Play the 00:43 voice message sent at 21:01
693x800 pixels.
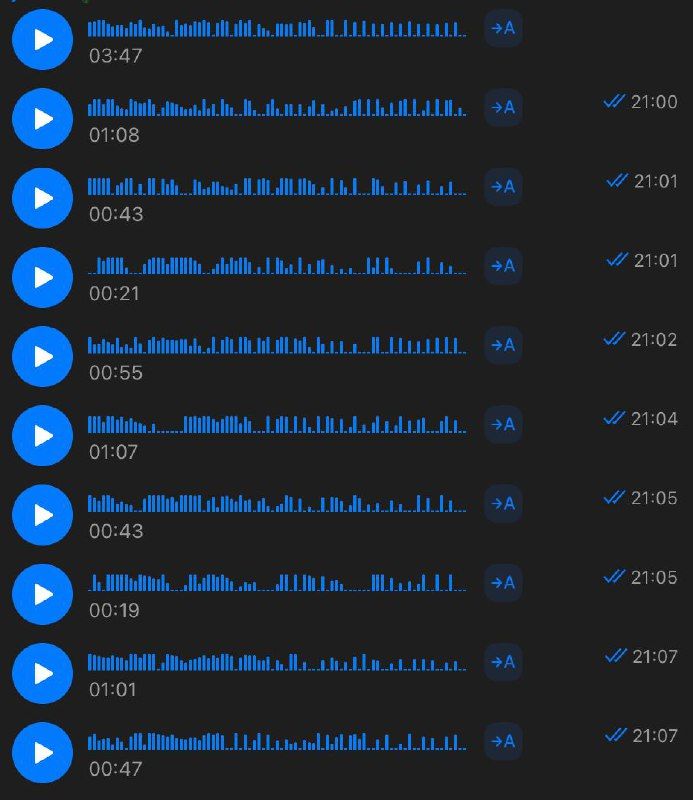[x=43, y=198]
